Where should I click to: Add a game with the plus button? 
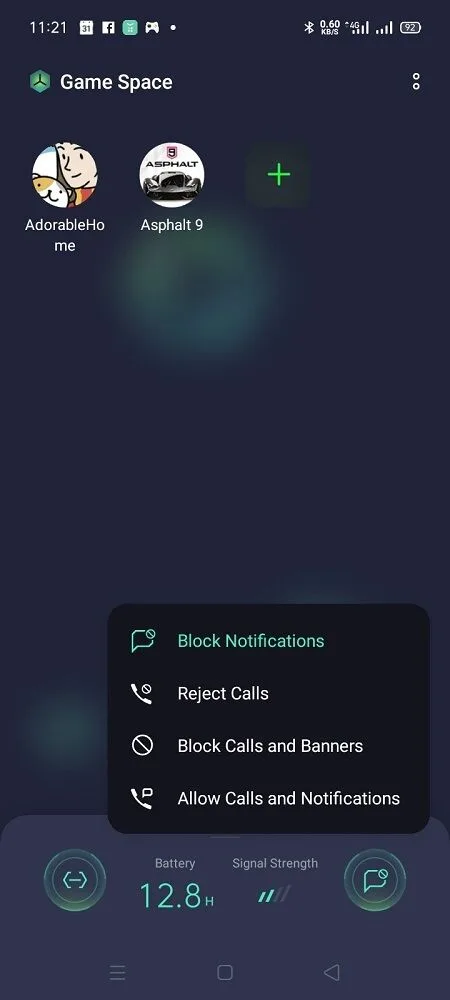(x=279, y=175)
